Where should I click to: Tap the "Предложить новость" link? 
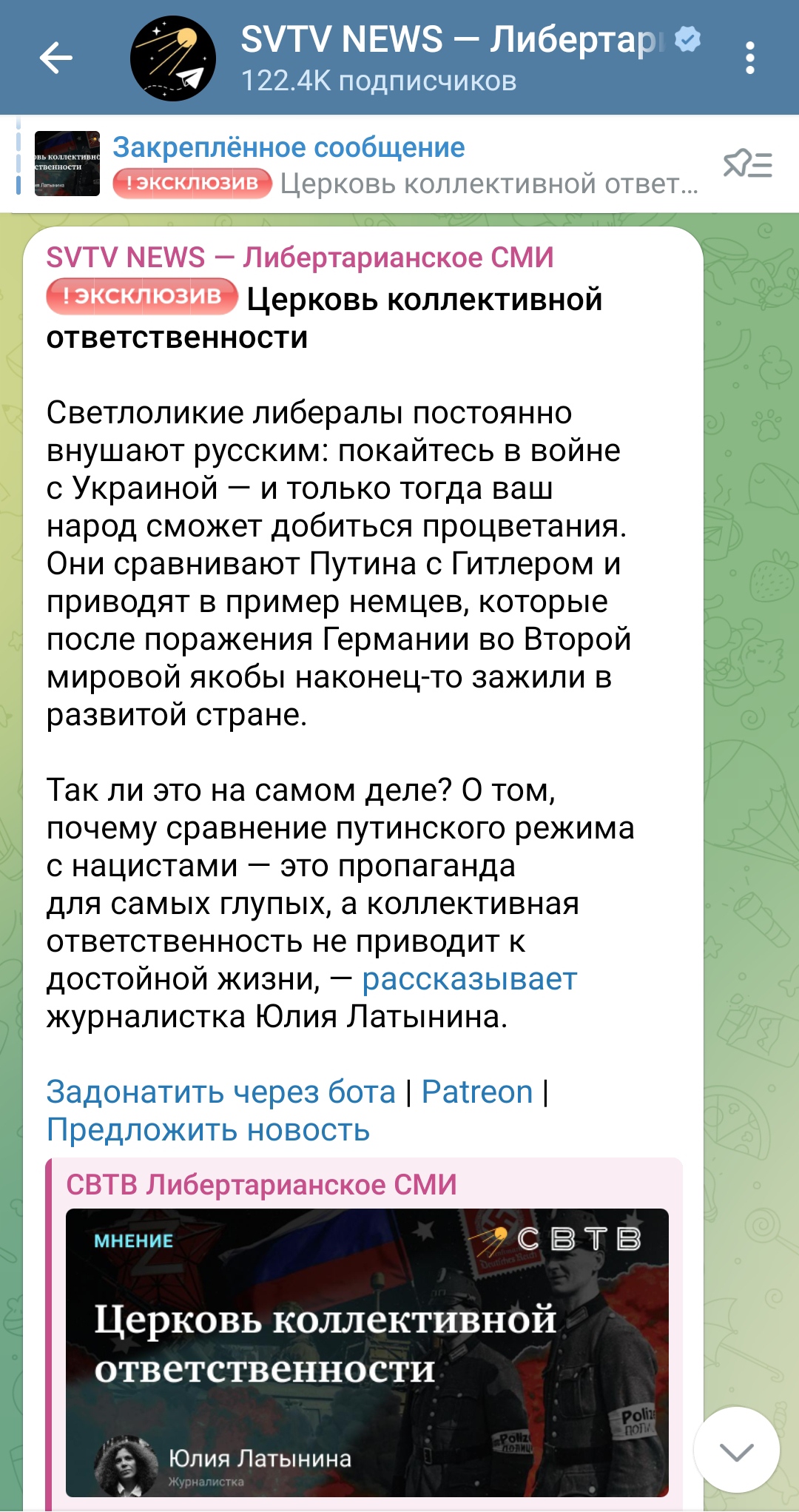point(208,1130)
